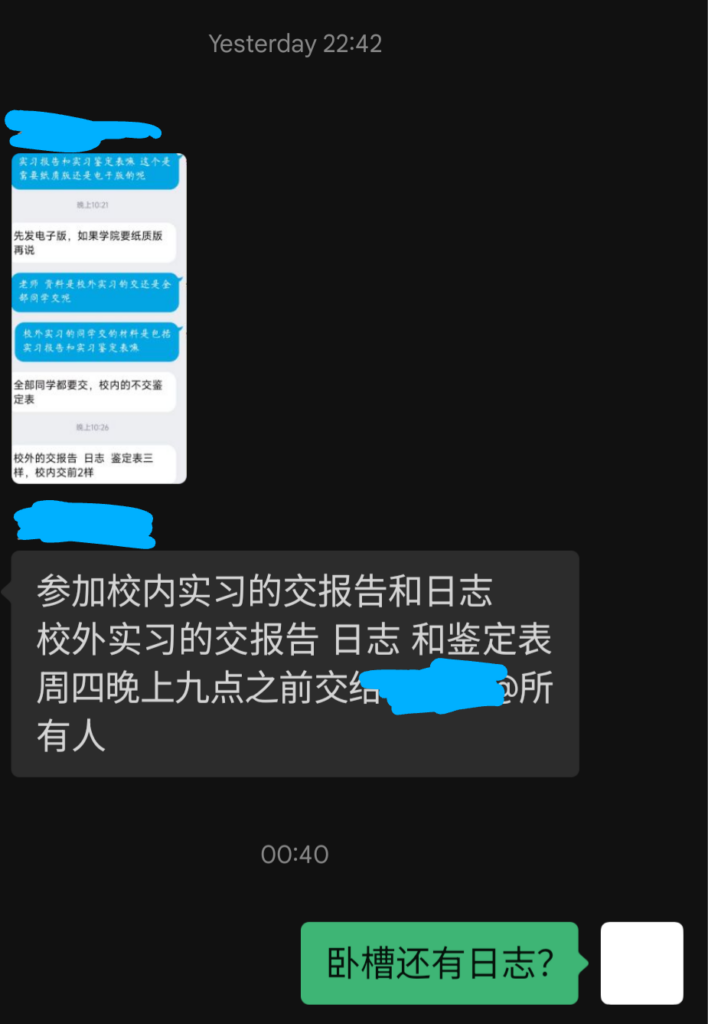Open my profile avatar beside the green message
Viewport: 708px width, 1024px height.
pos(641,962)
